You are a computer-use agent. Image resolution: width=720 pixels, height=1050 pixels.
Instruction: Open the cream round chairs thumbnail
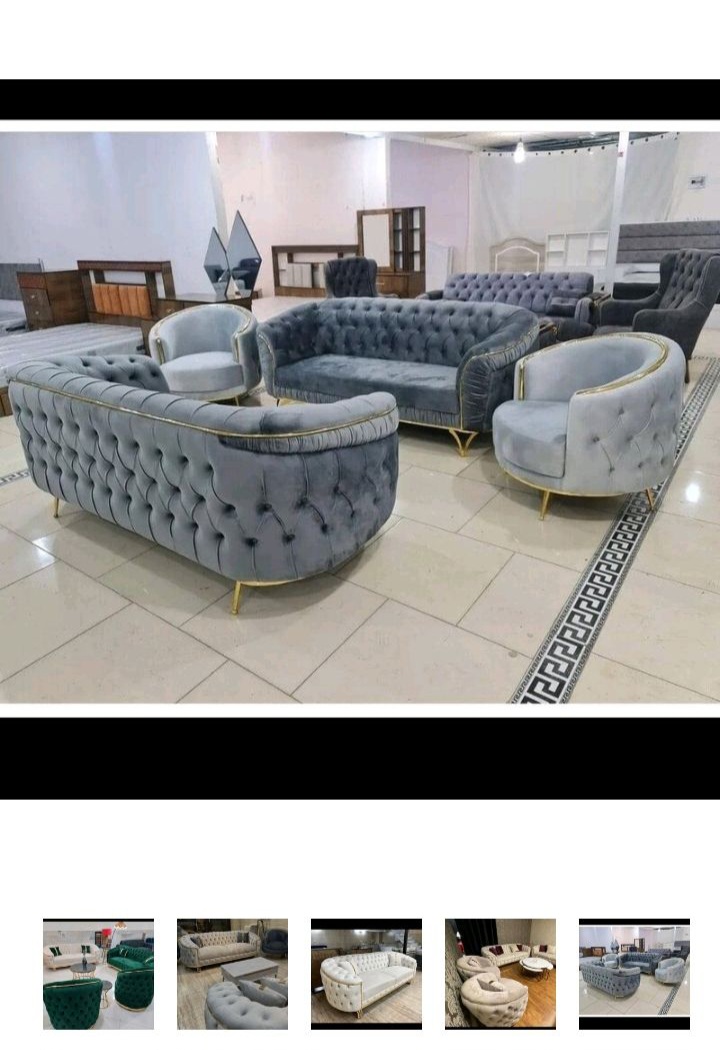point(500,974)
